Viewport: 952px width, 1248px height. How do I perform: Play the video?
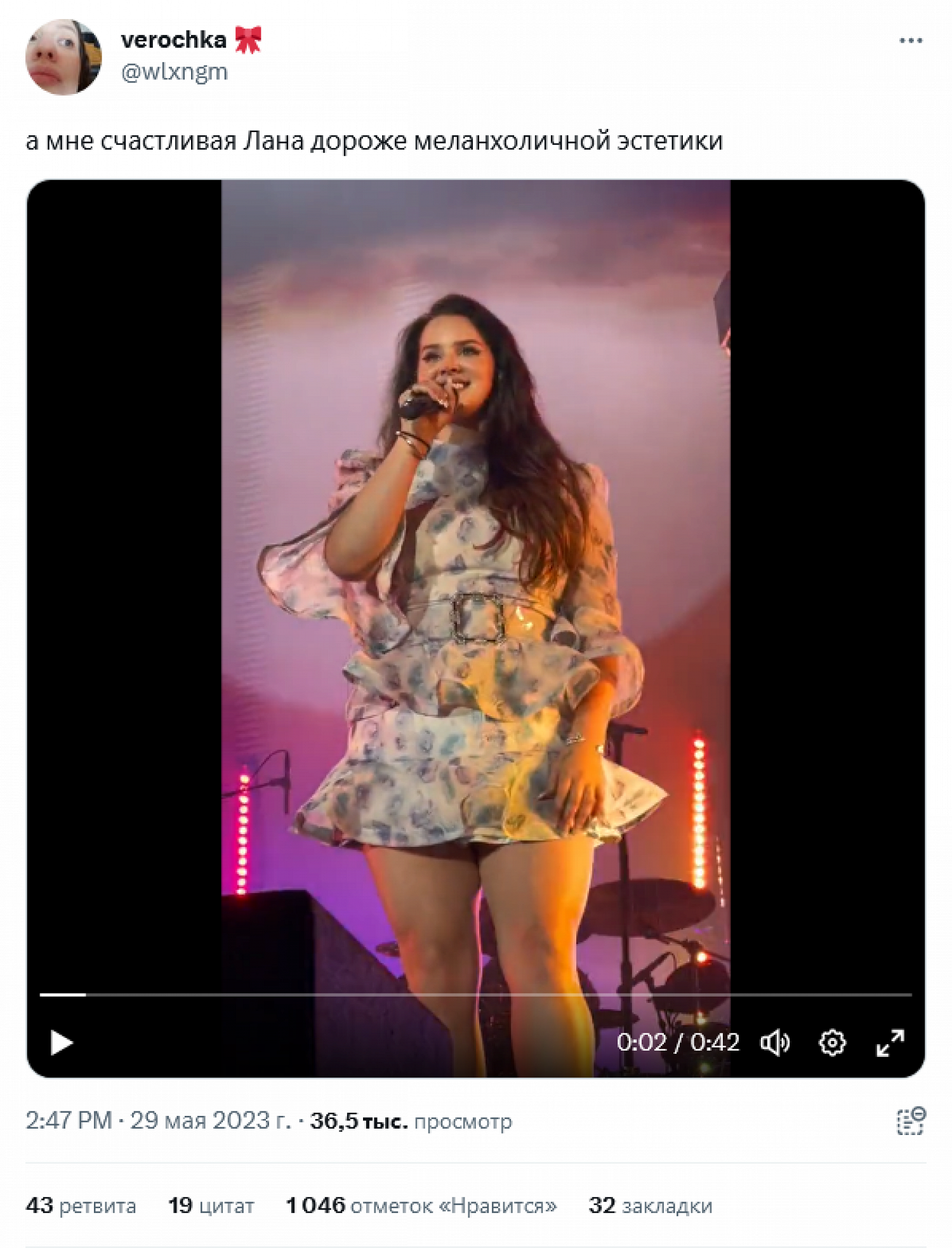(x=62, y=1042)
